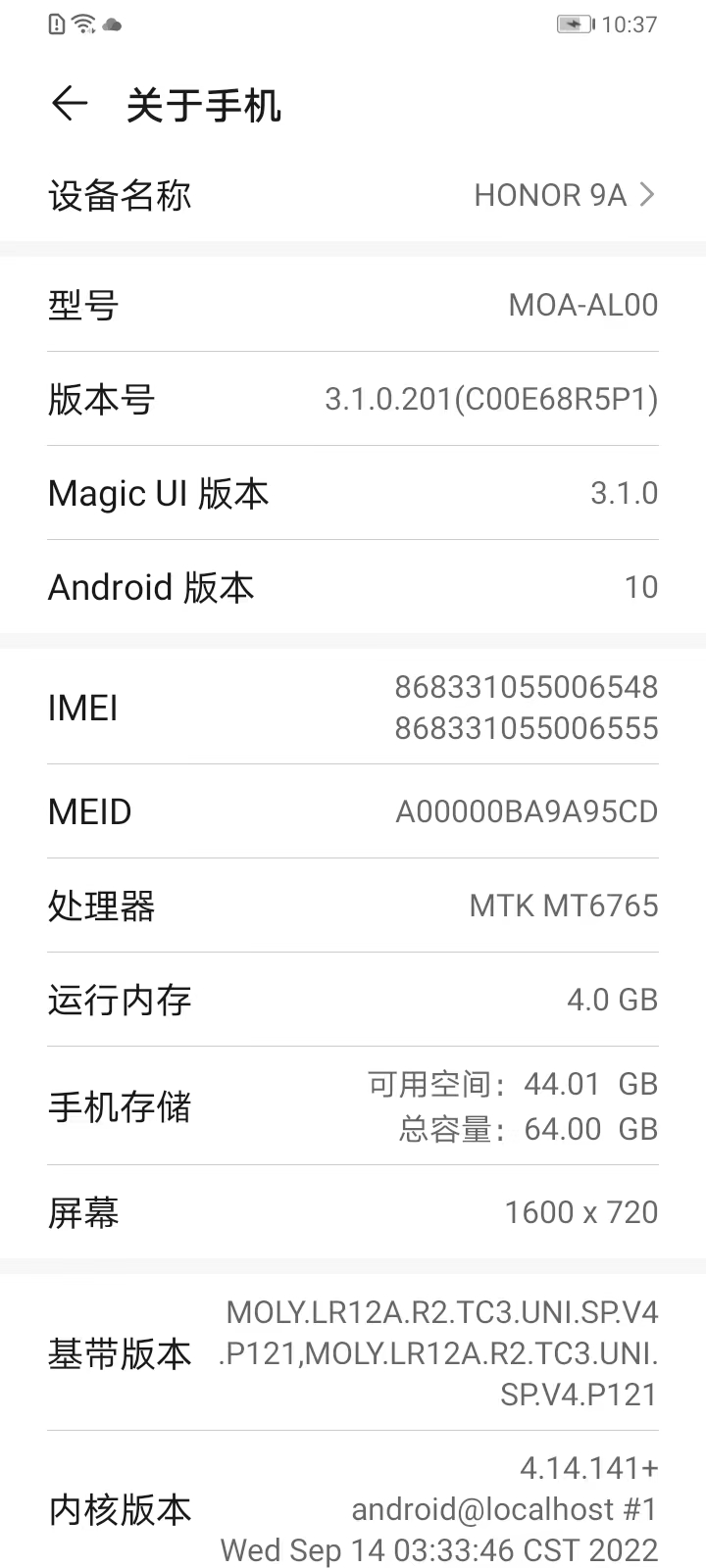Open the 设备名称 row showing HONOR 9A
Viewport: 706px width, 1568px height.
[x=353, y=196]
